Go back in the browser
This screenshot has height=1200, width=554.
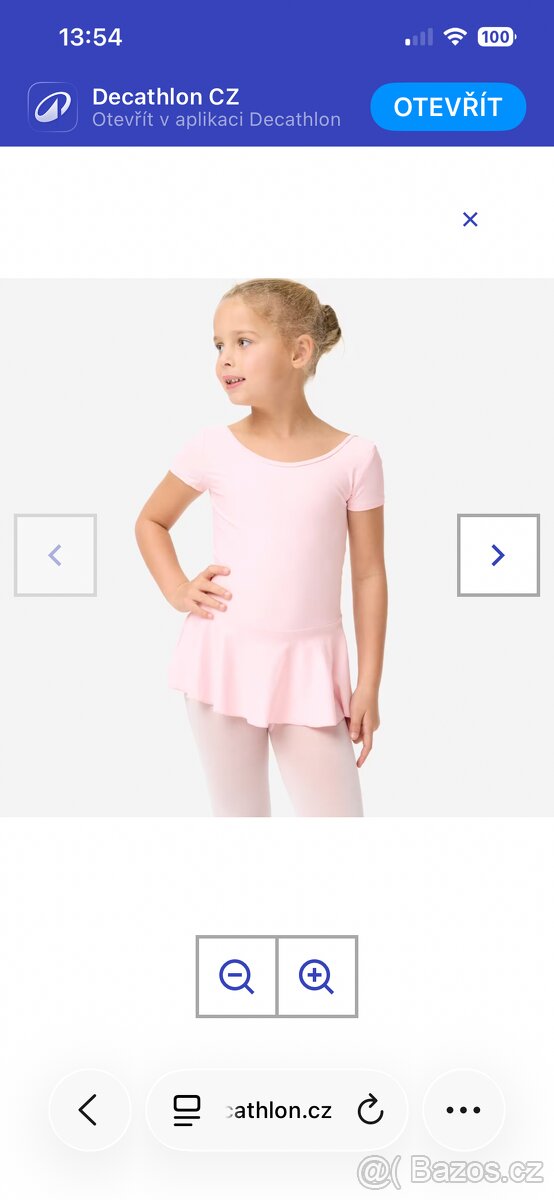(89, 1110)
